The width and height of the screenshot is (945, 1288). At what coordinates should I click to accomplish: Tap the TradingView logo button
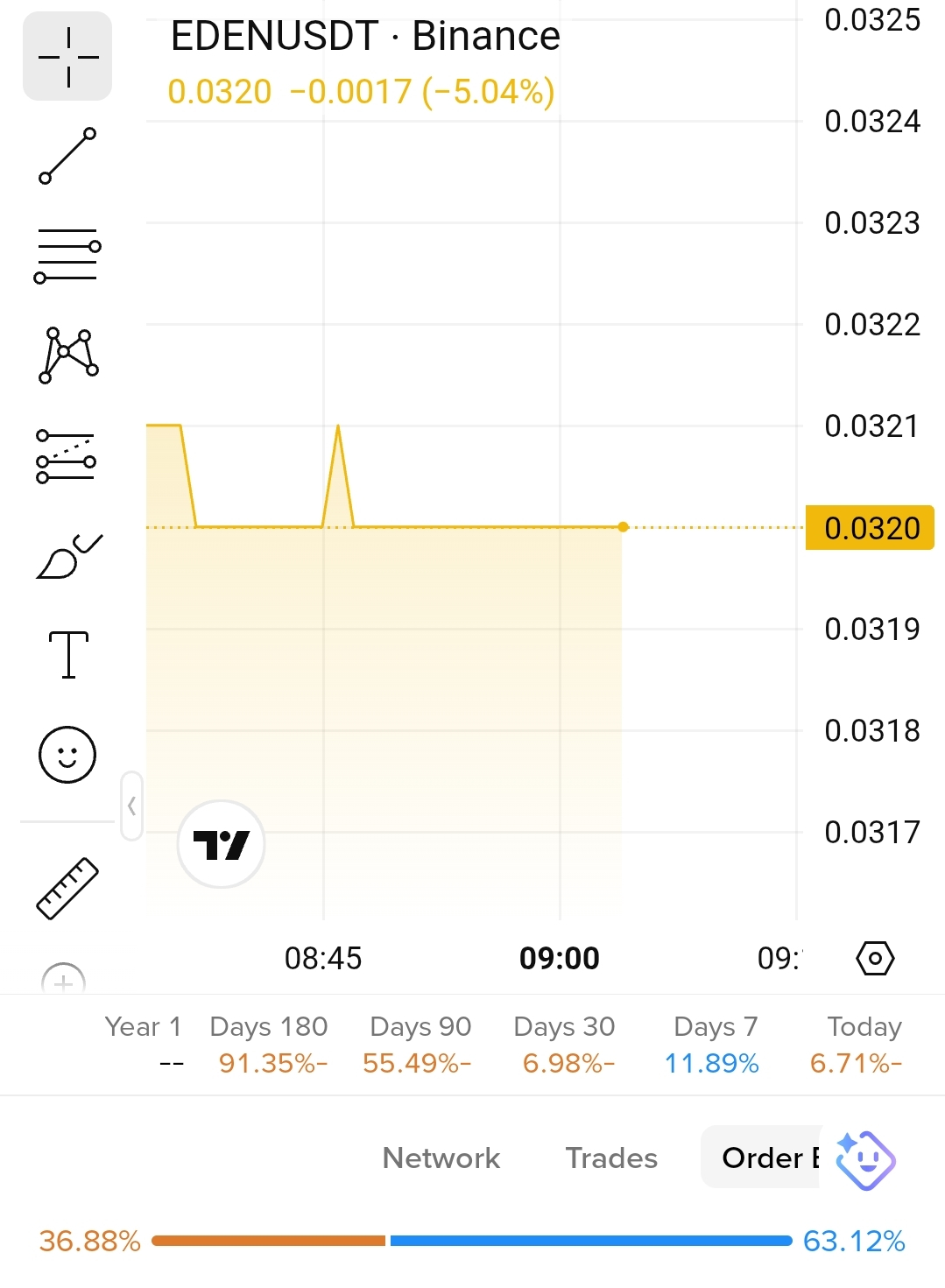click(221, 844)
